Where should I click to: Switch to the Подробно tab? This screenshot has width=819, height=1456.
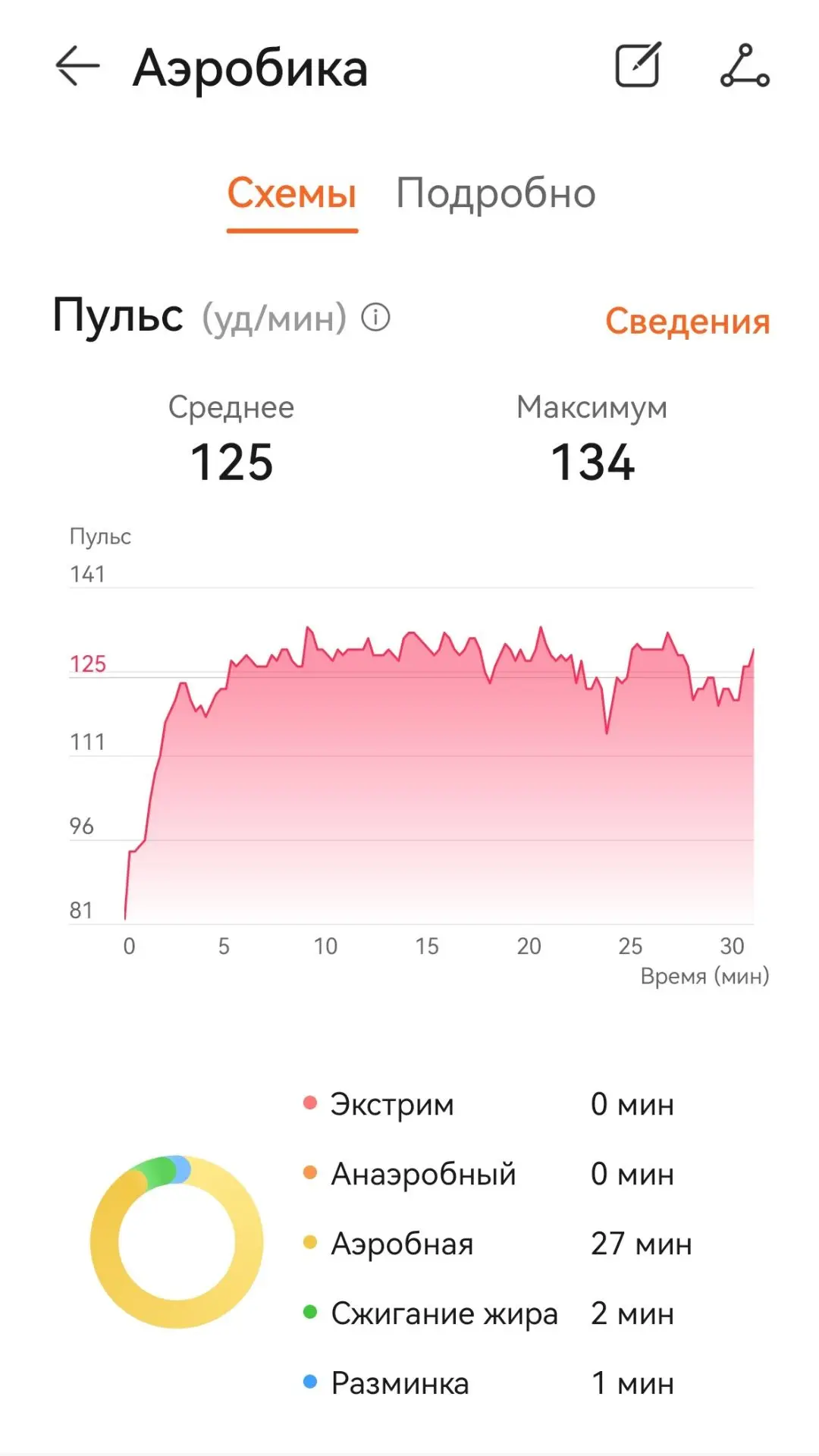tap(496, 194)
